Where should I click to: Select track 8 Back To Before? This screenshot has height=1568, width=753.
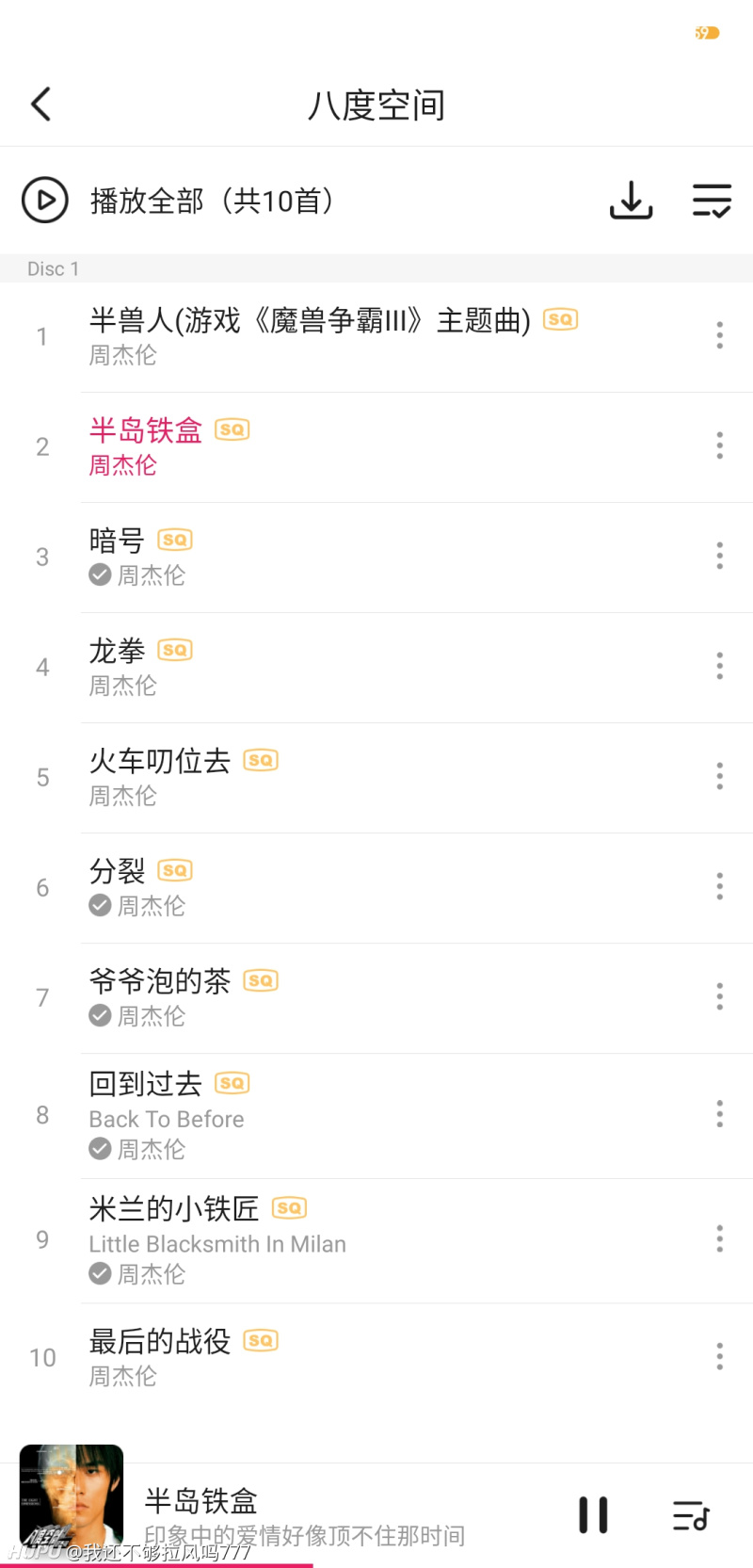(x=166, y=1118)
